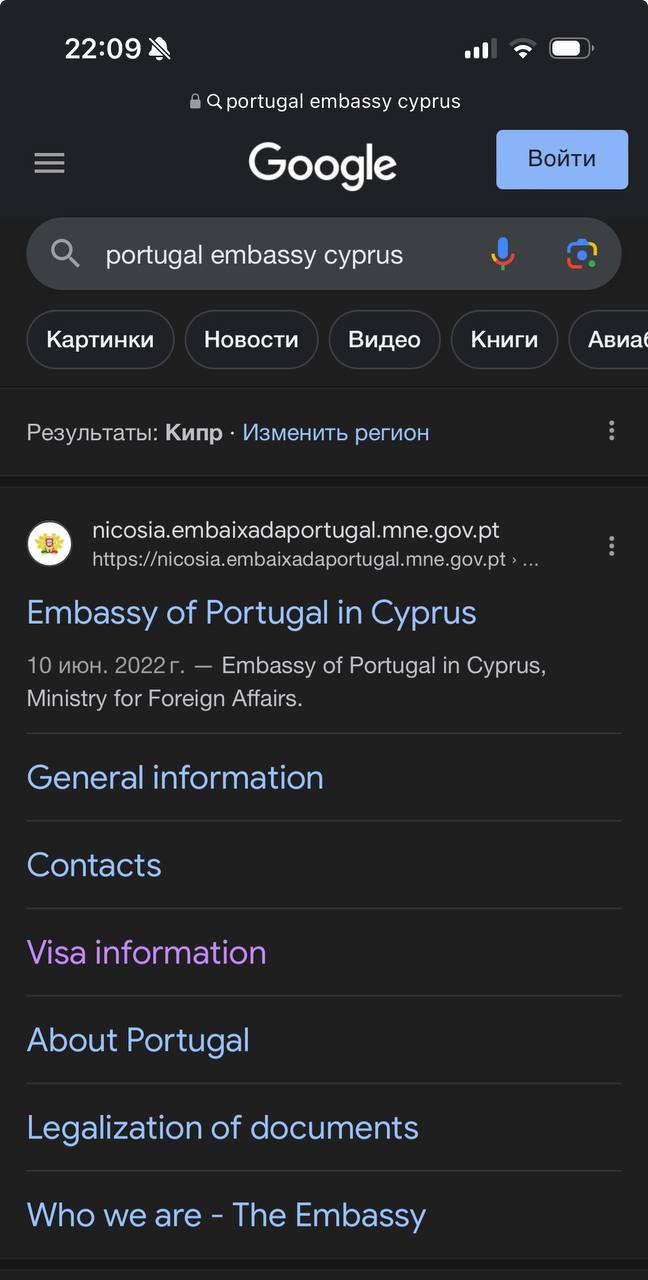
Task: Open the hamburger menu
Action: pos(49,163)
